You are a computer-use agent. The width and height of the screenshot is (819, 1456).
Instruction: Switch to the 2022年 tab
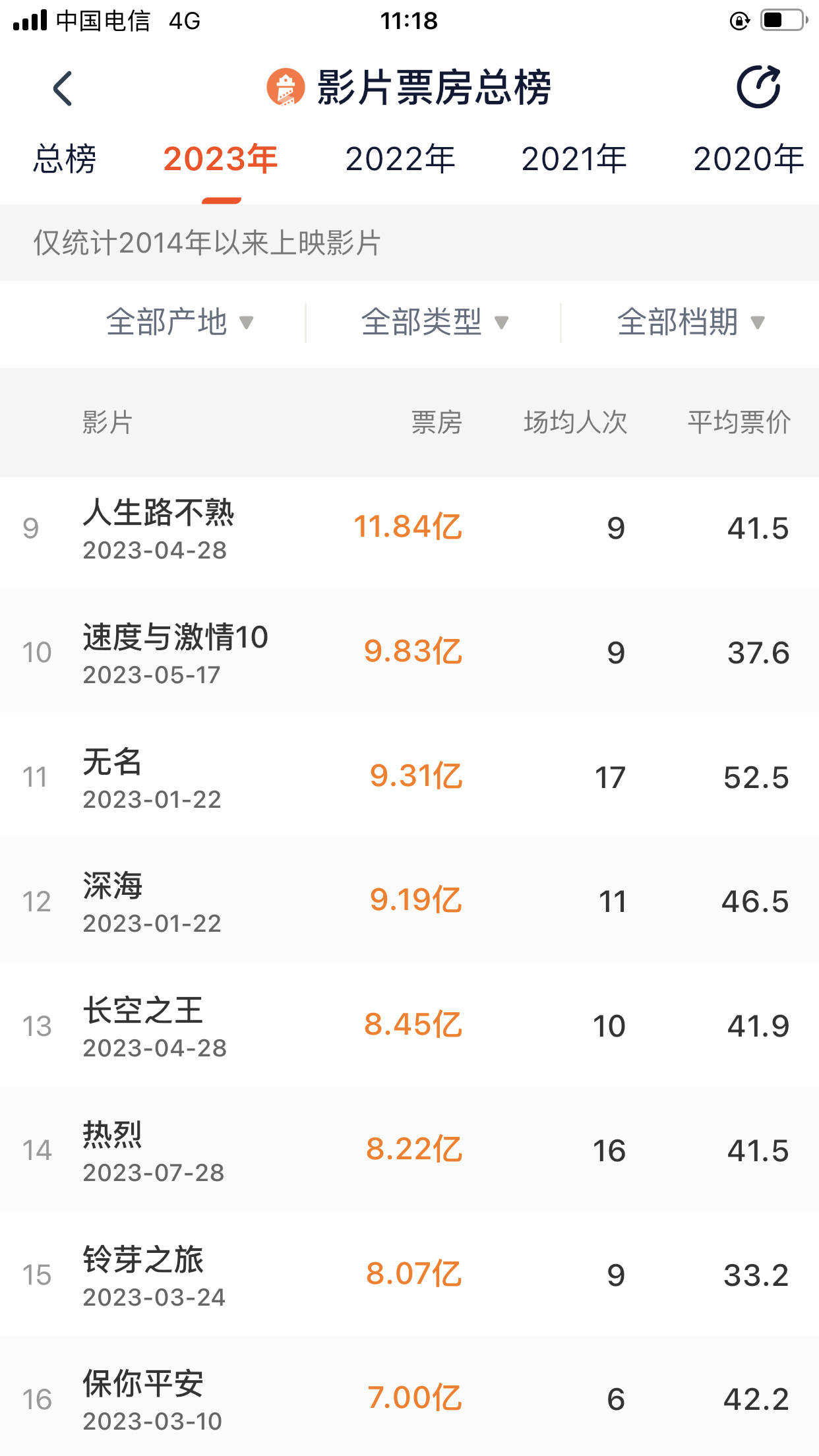point(400,159)
